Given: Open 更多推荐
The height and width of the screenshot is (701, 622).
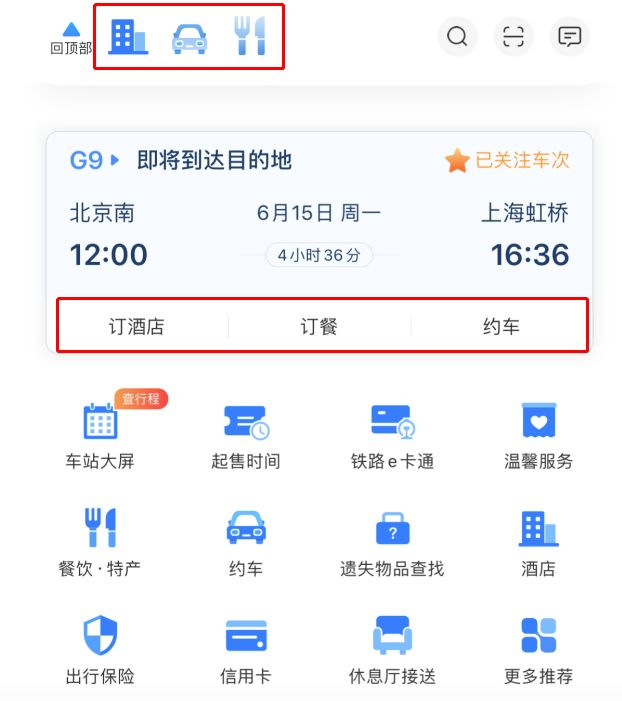Looking at the screenshot, I should [x=538, y=650].
